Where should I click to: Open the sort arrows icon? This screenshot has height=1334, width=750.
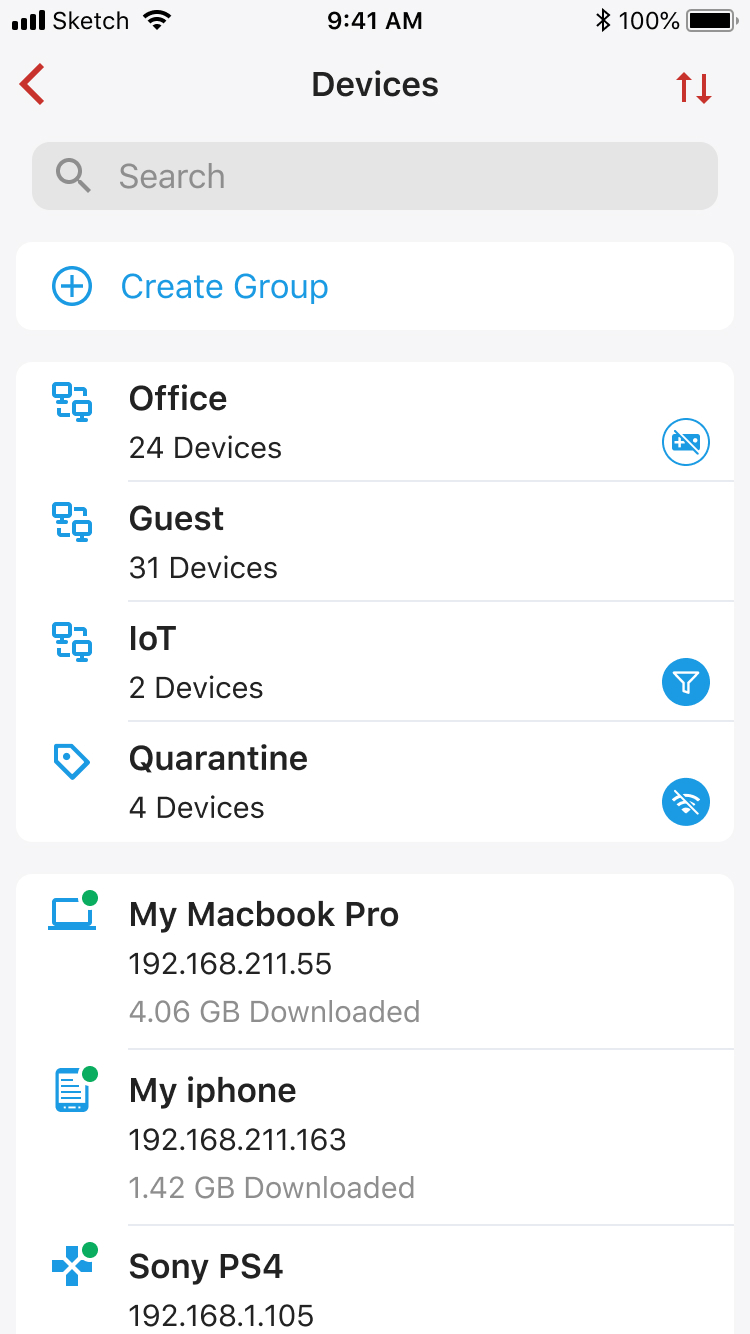pos(693,88)
